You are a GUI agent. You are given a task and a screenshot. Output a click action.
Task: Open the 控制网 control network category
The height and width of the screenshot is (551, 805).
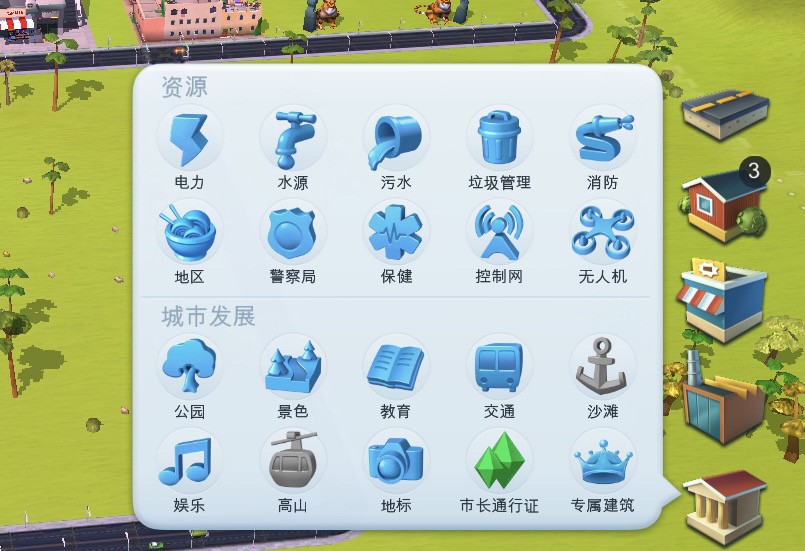tap(499, 233)
